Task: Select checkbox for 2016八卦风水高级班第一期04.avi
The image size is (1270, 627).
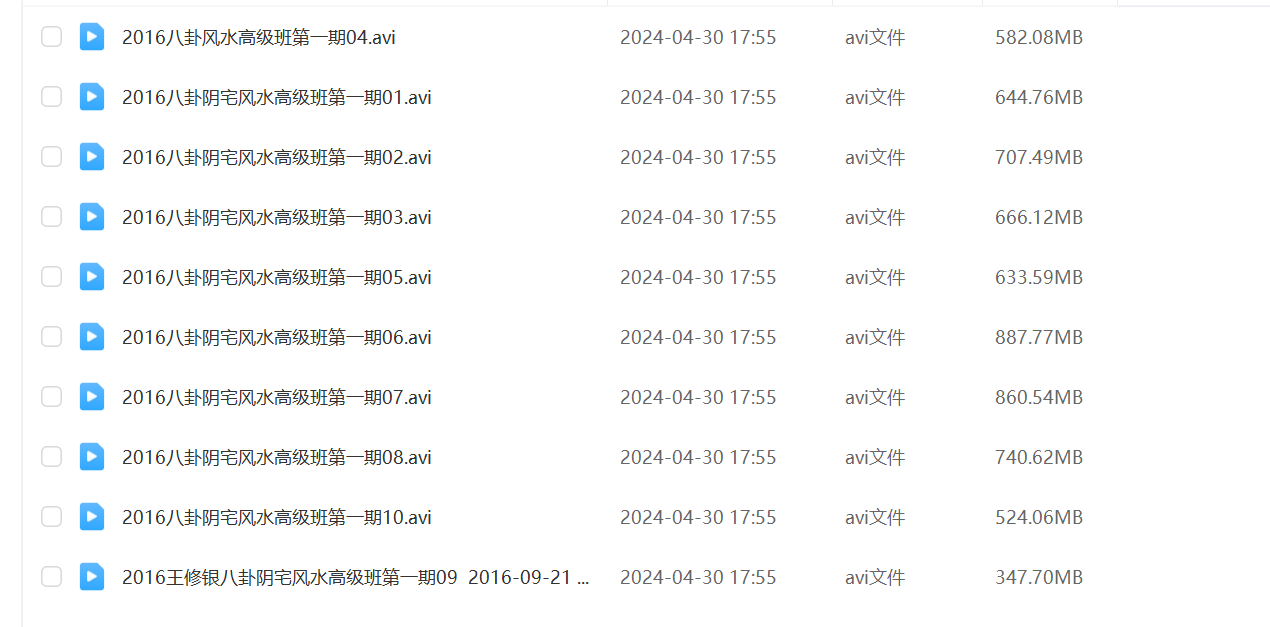Action: click(x=51, y=37)
